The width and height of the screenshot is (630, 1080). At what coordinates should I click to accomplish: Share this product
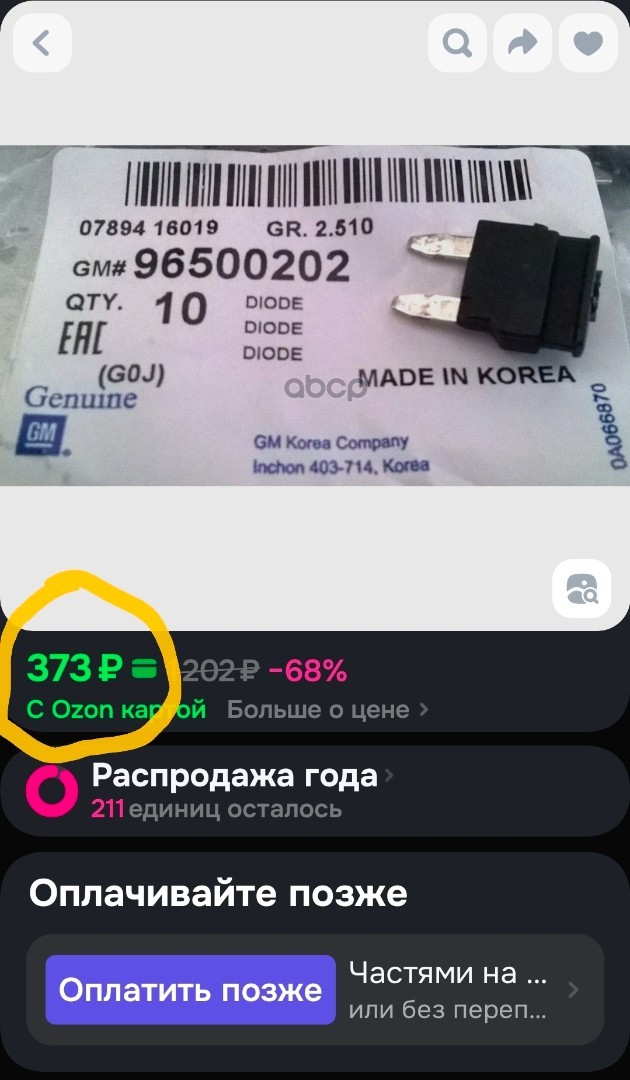coord(522,43)
